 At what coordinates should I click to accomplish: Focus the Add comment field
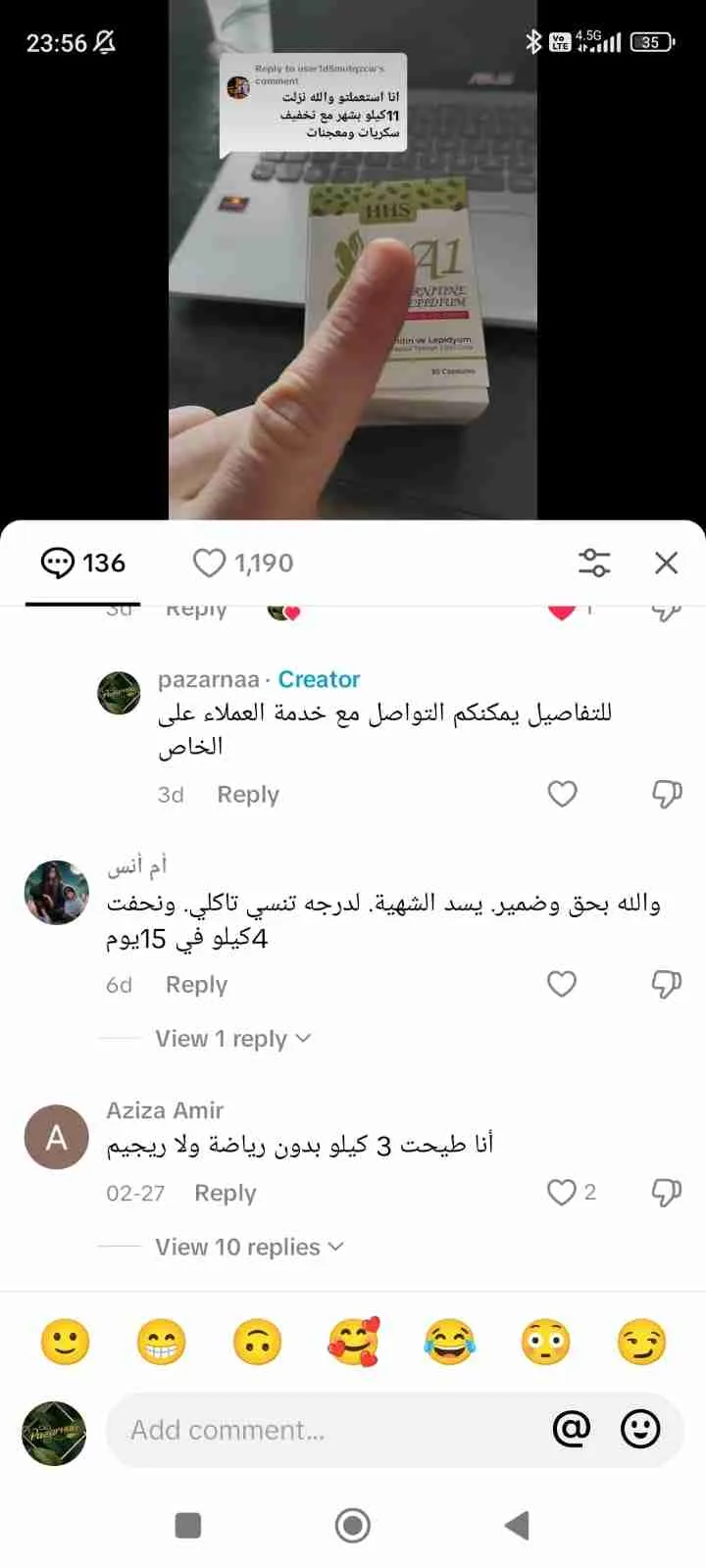[324, 1431]
